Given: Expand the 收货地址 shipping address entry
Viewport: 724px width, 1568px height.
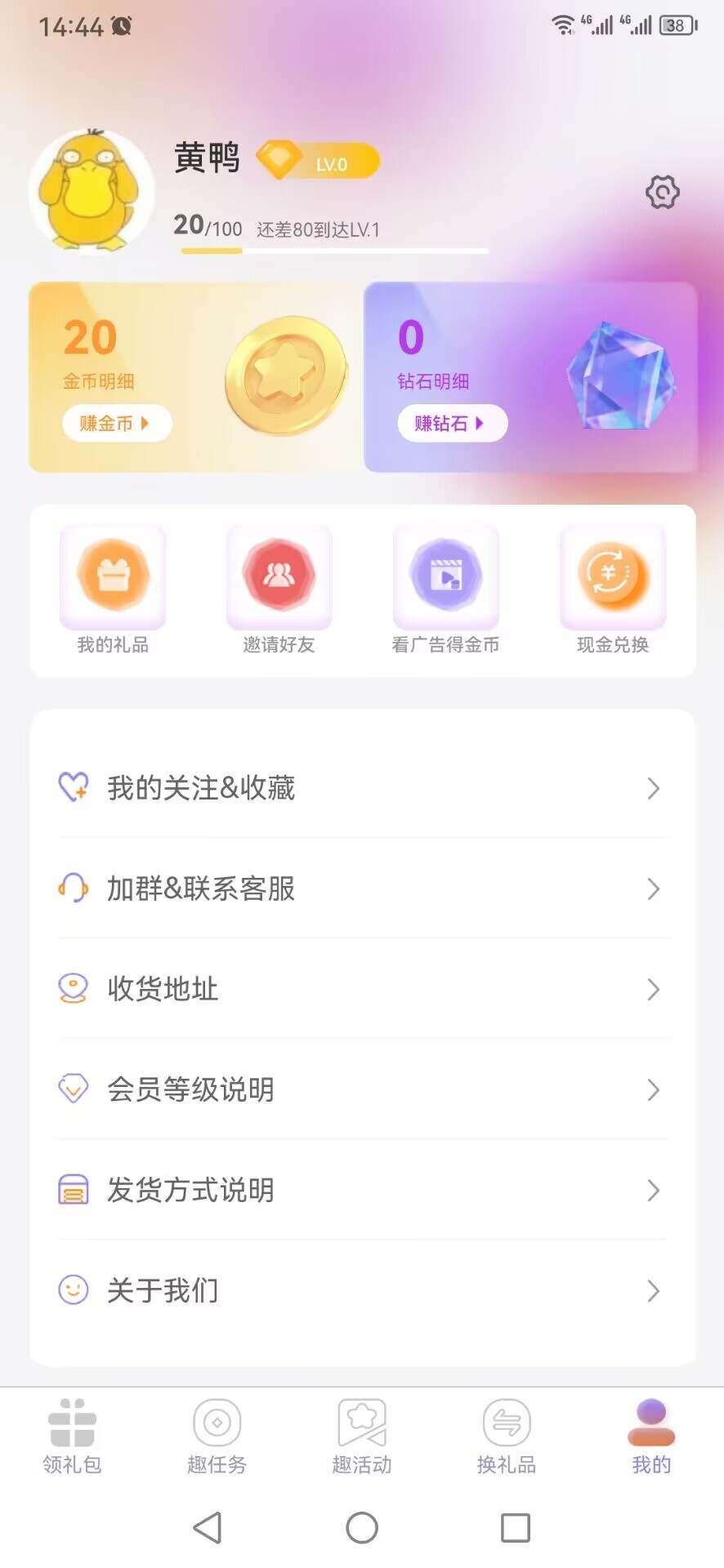Looking at the screenshot, I should click(x=652, y=989).
